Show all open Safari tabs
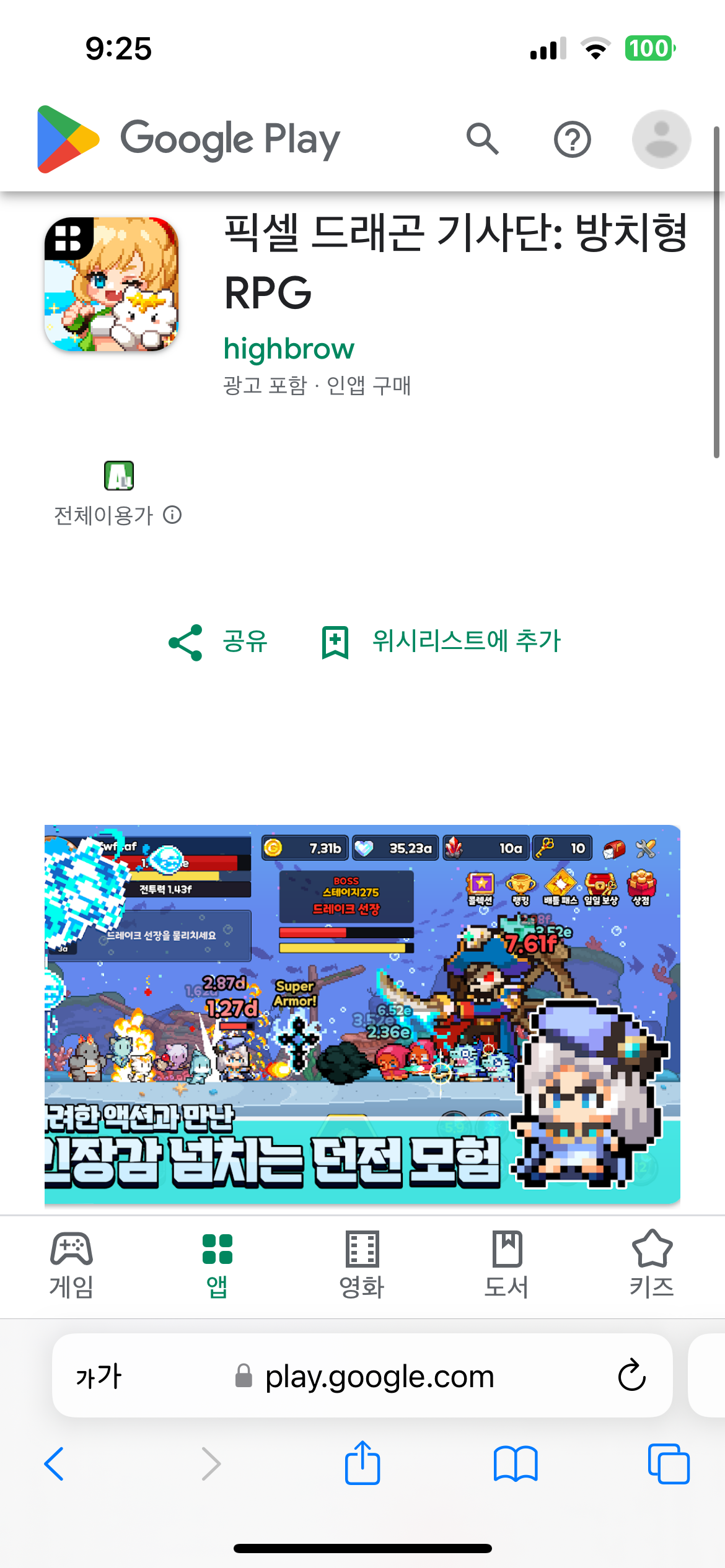The height and width of the screenshot is (1568, 725). pos(668,1464)
